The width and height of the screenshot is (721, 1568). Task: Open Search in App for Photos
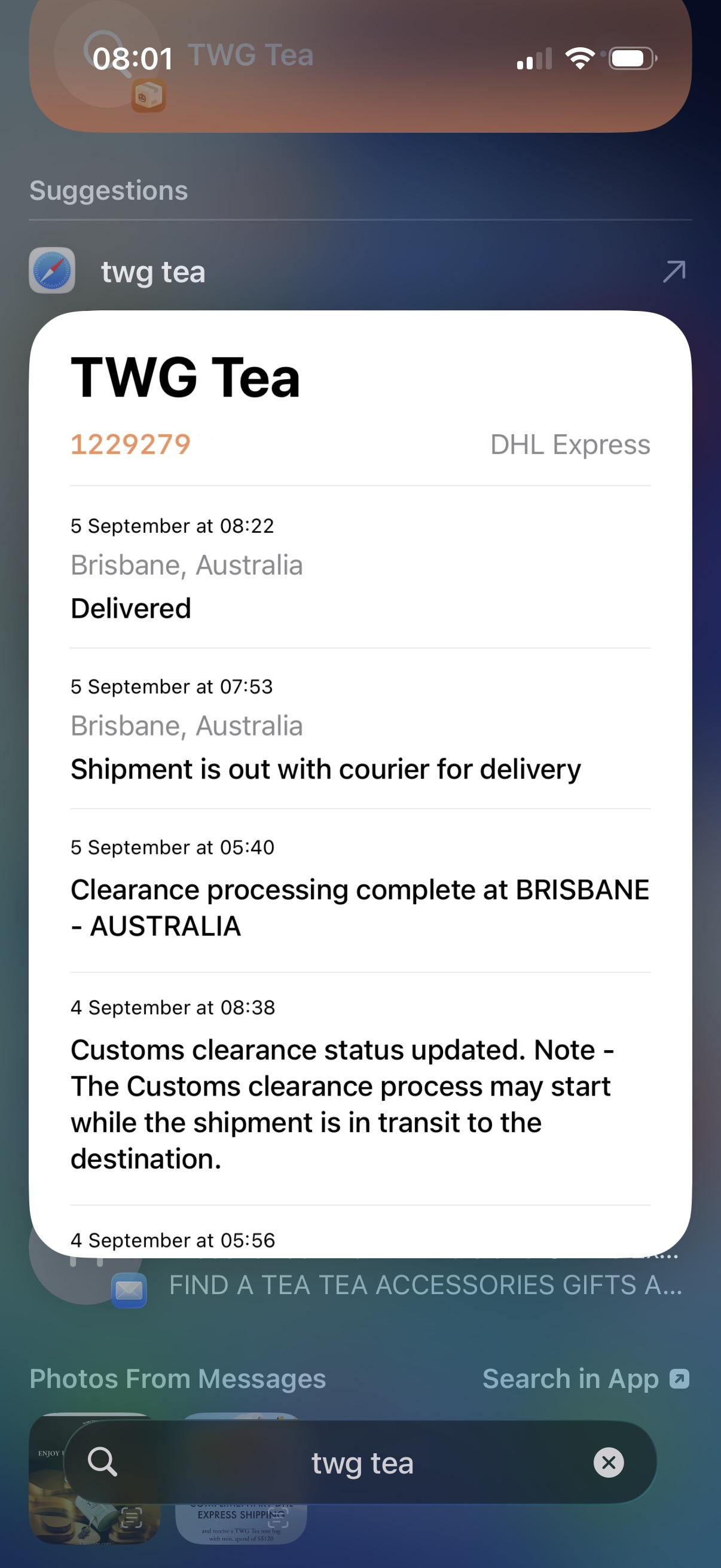point(585,1378)
